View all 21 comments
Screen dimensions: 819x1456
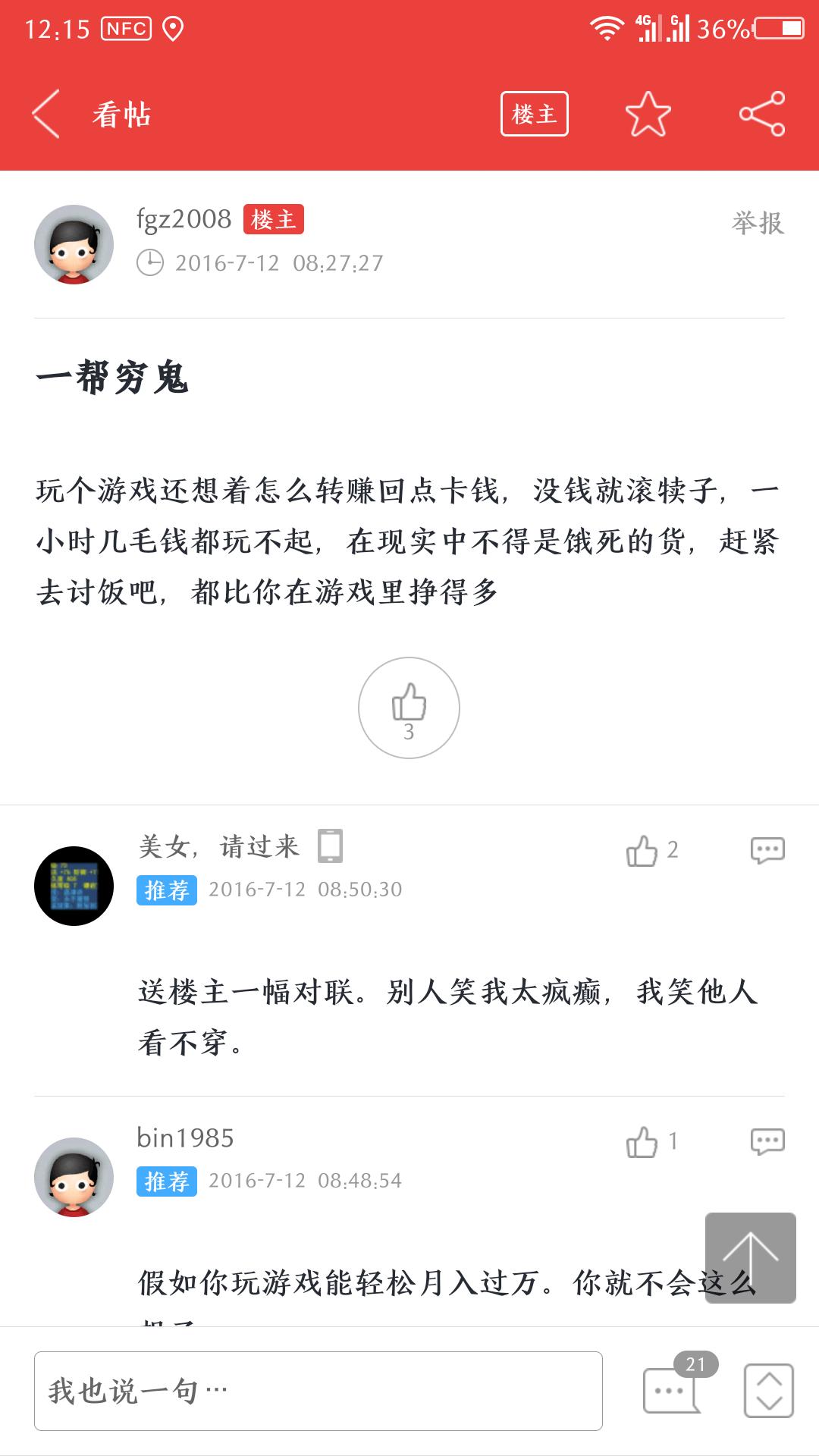click(672, 1389)
